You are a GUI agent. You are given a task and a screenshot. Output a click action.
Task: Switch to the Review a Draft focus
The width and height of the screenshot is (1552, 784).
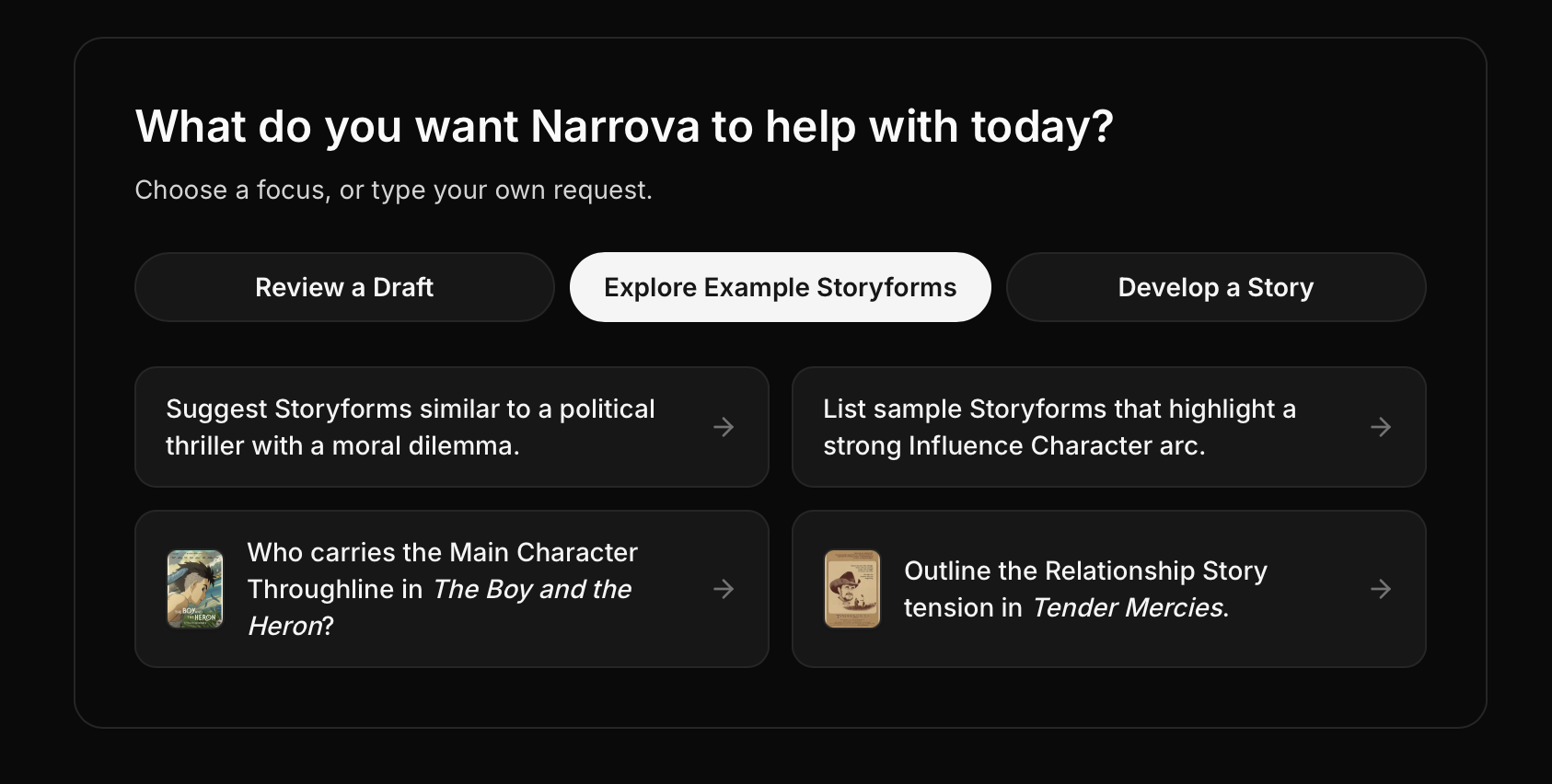(344, 287)
